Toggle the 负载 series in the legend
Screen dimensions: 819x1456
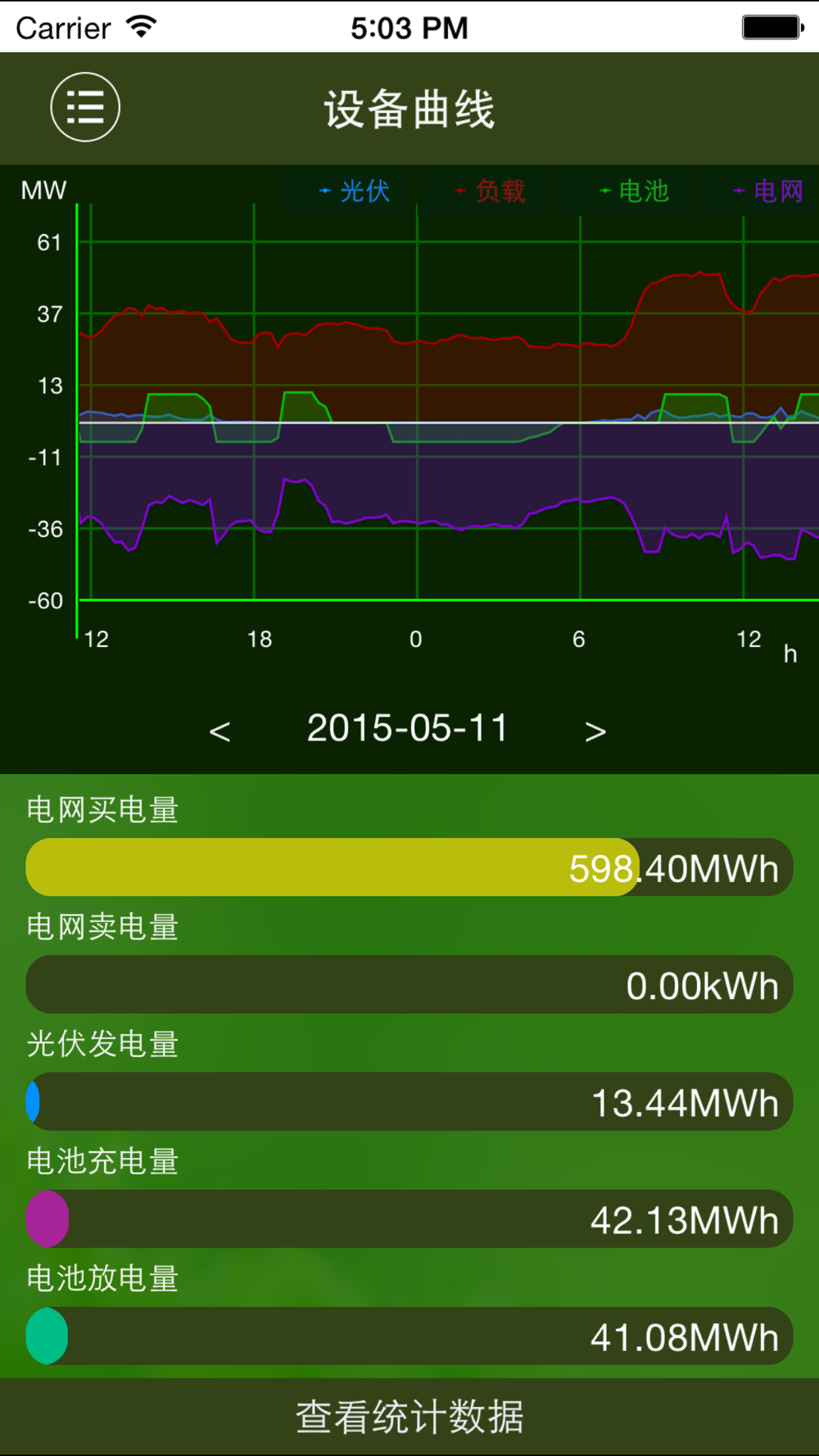490,191
